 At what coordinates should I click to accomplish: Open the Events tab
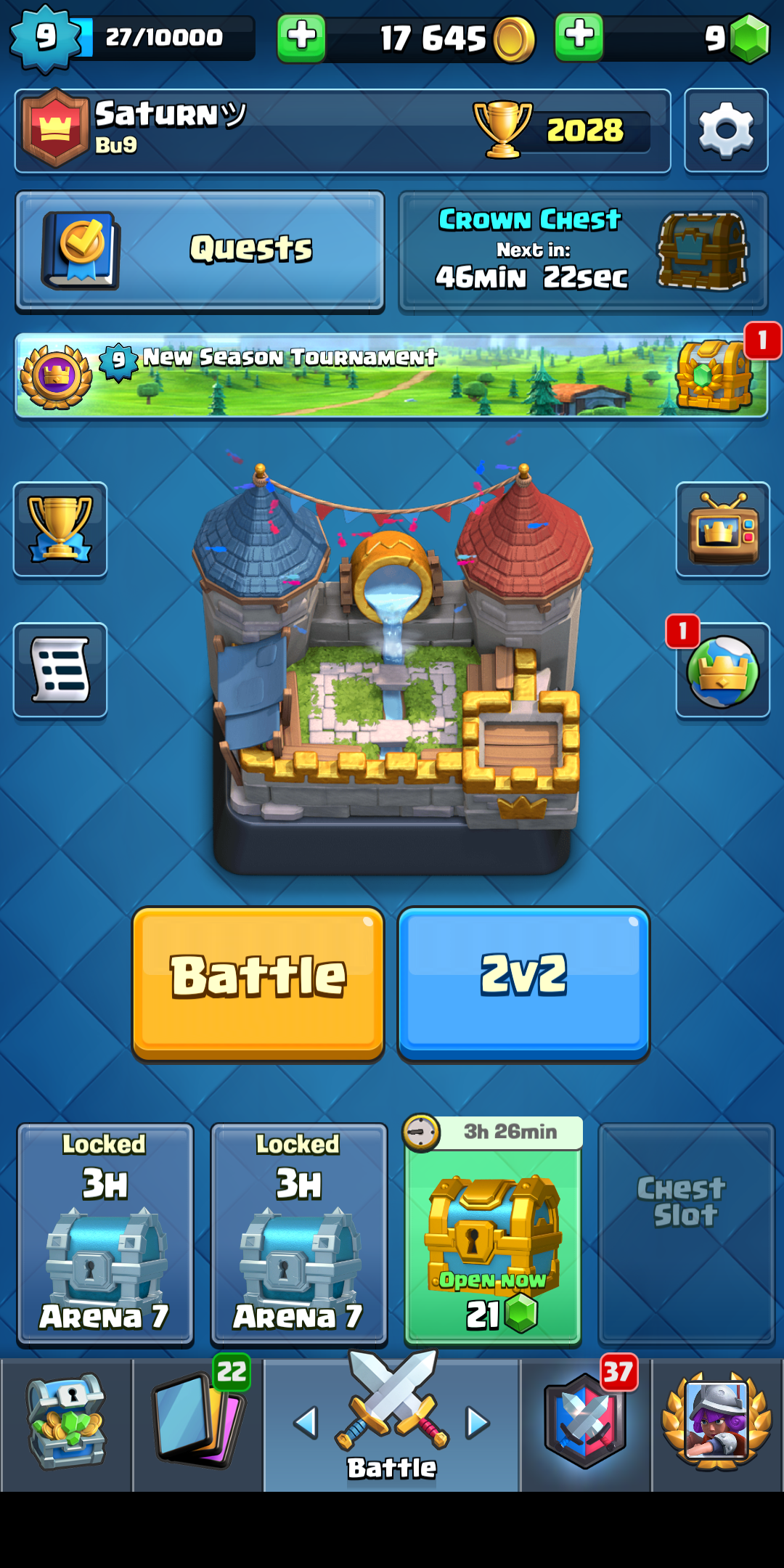[715, 1419]
